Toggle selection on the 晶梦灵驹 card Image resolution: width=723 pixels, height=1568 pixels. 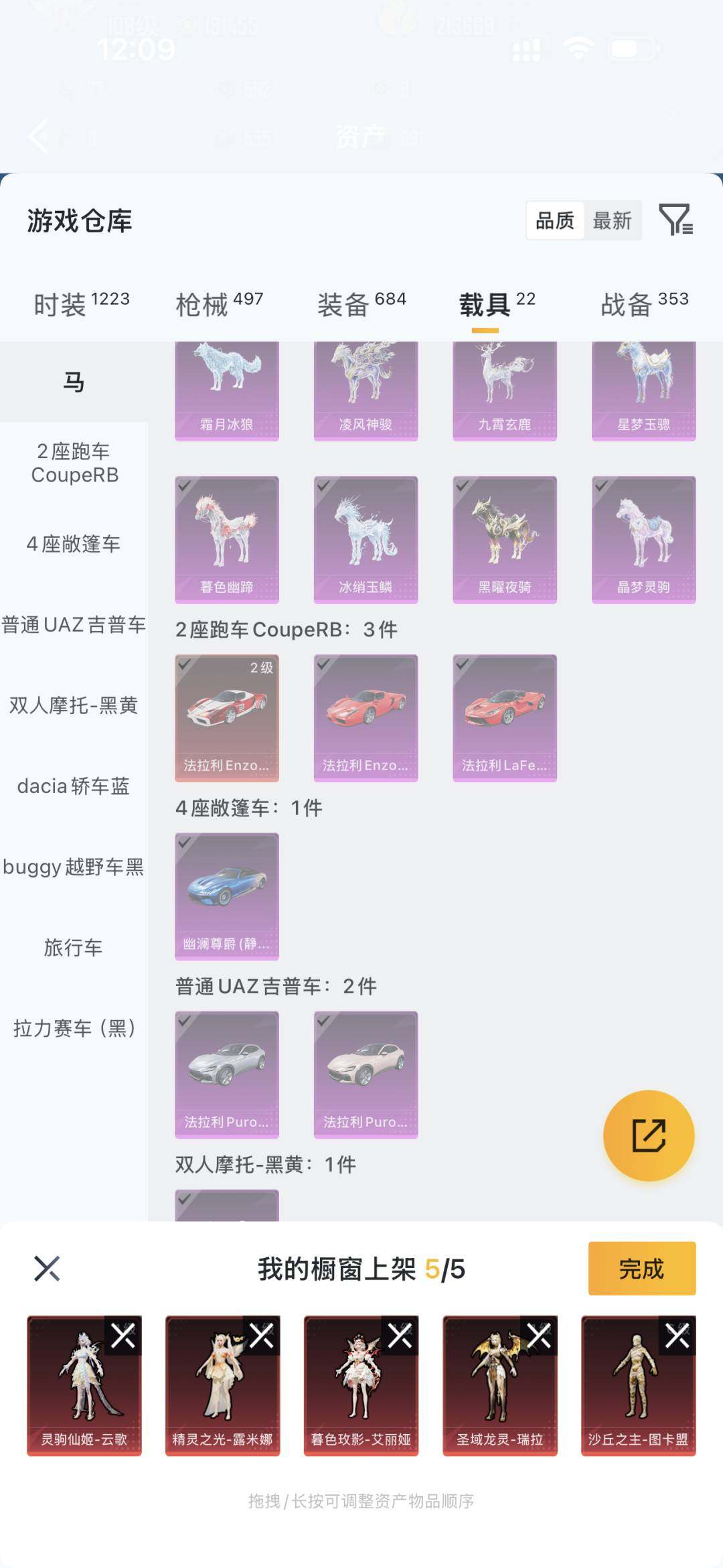[643, 539]
